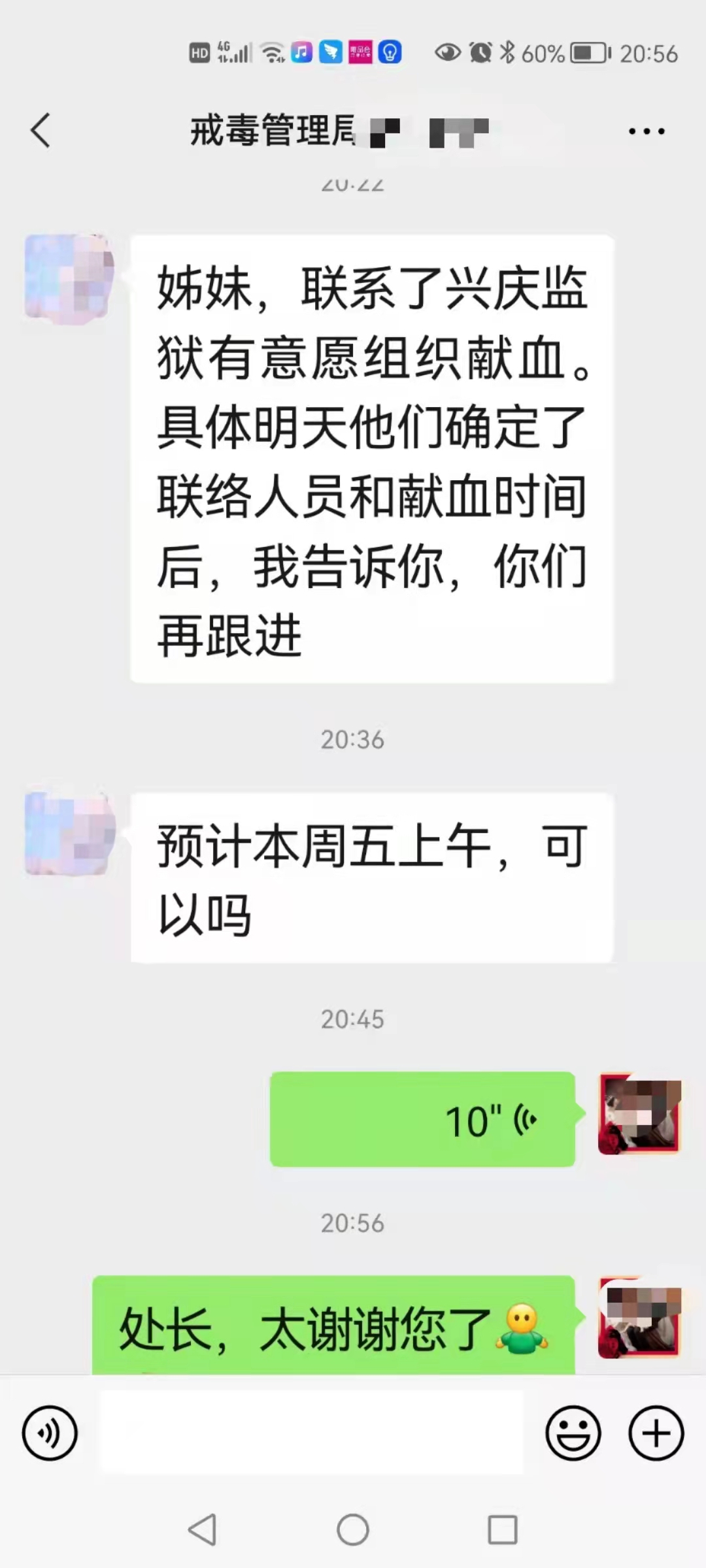This screenshot has width=706, height=1568.
Task: Open the sender's avatar beside 姊妹 message
Action: coord(69,276)
